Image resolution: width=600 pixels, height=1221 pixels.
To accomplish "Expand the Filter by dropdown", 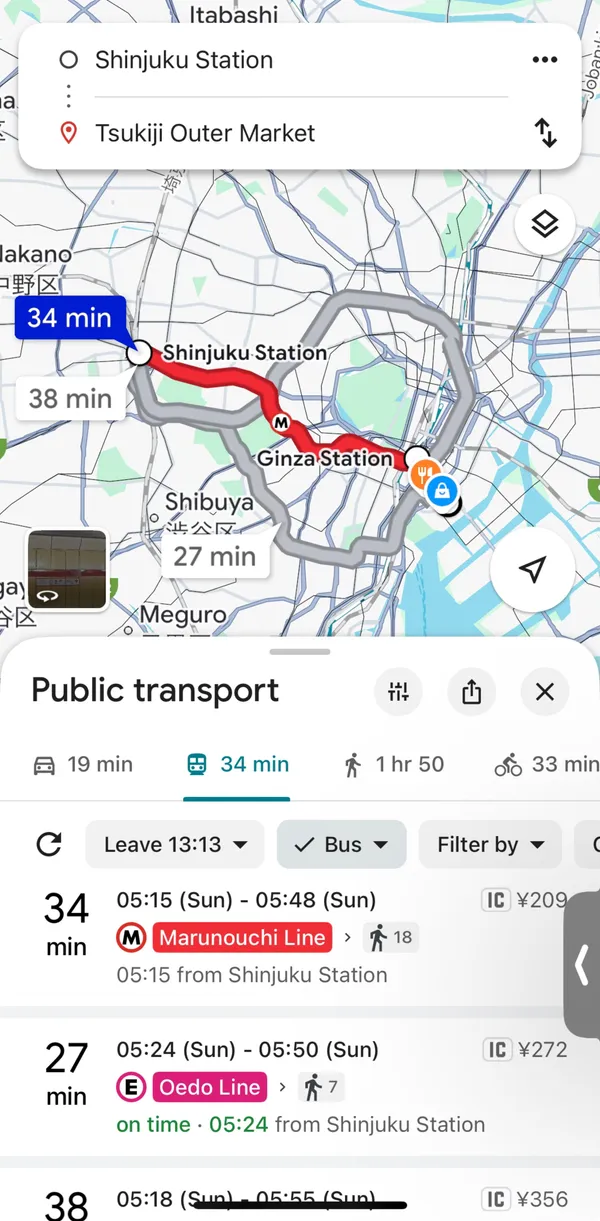I will pyautogui.click(x=491, y=845).
